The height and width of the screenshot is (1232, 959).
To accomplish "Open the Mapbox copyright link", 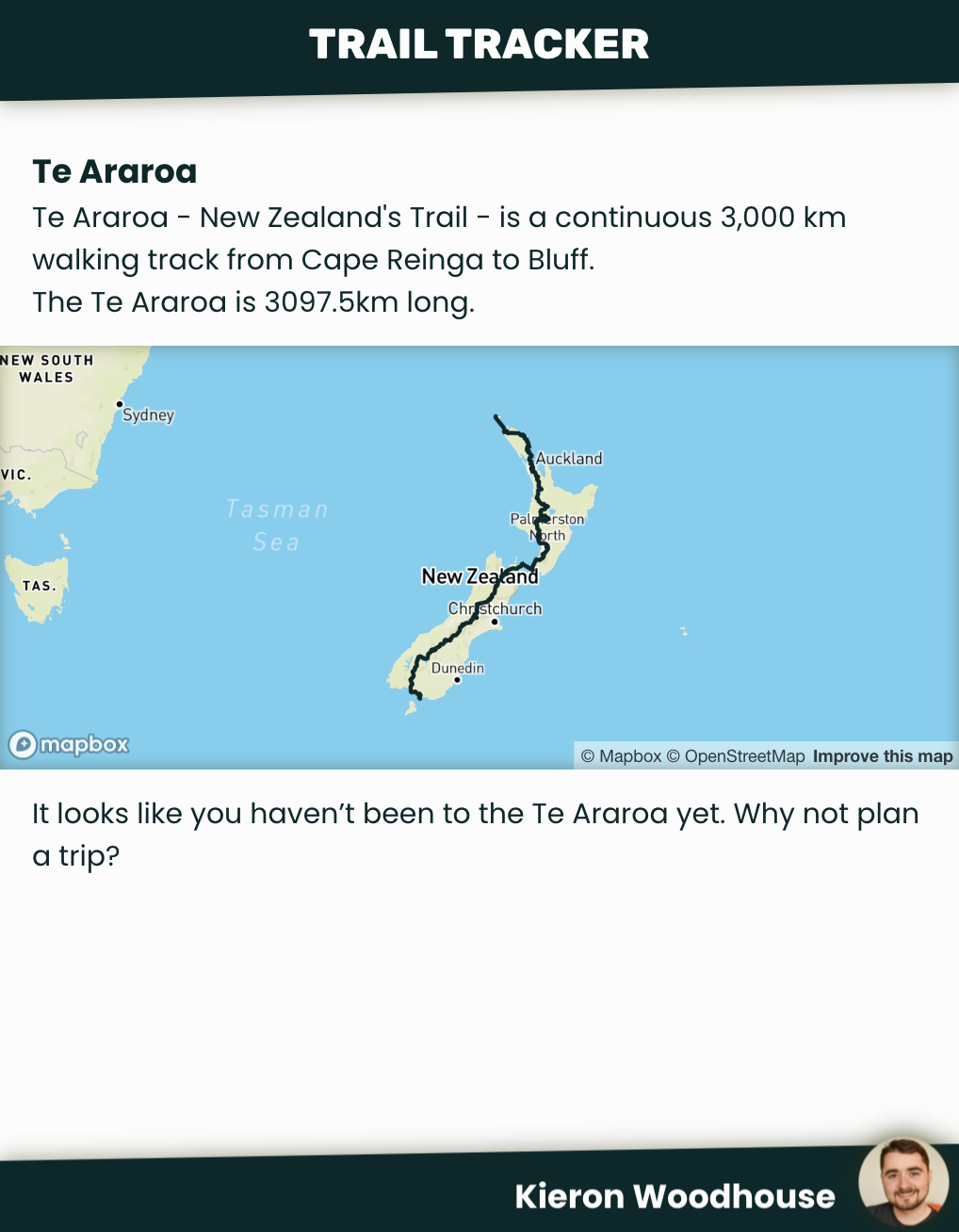I will [x=621, y=756].
